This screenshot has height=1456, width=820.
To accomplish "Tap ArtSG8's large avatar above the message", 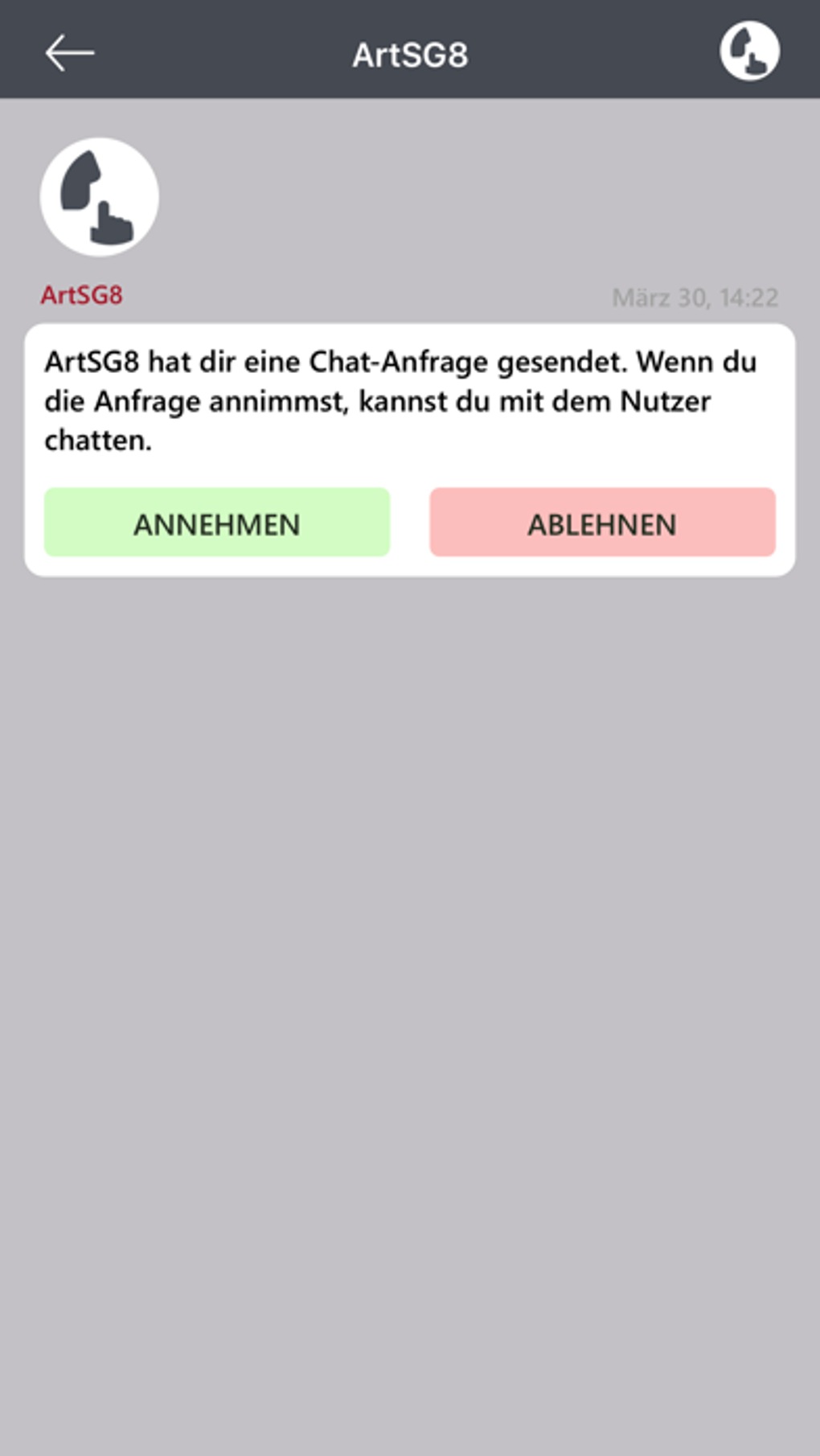I will tap(100, 197).
